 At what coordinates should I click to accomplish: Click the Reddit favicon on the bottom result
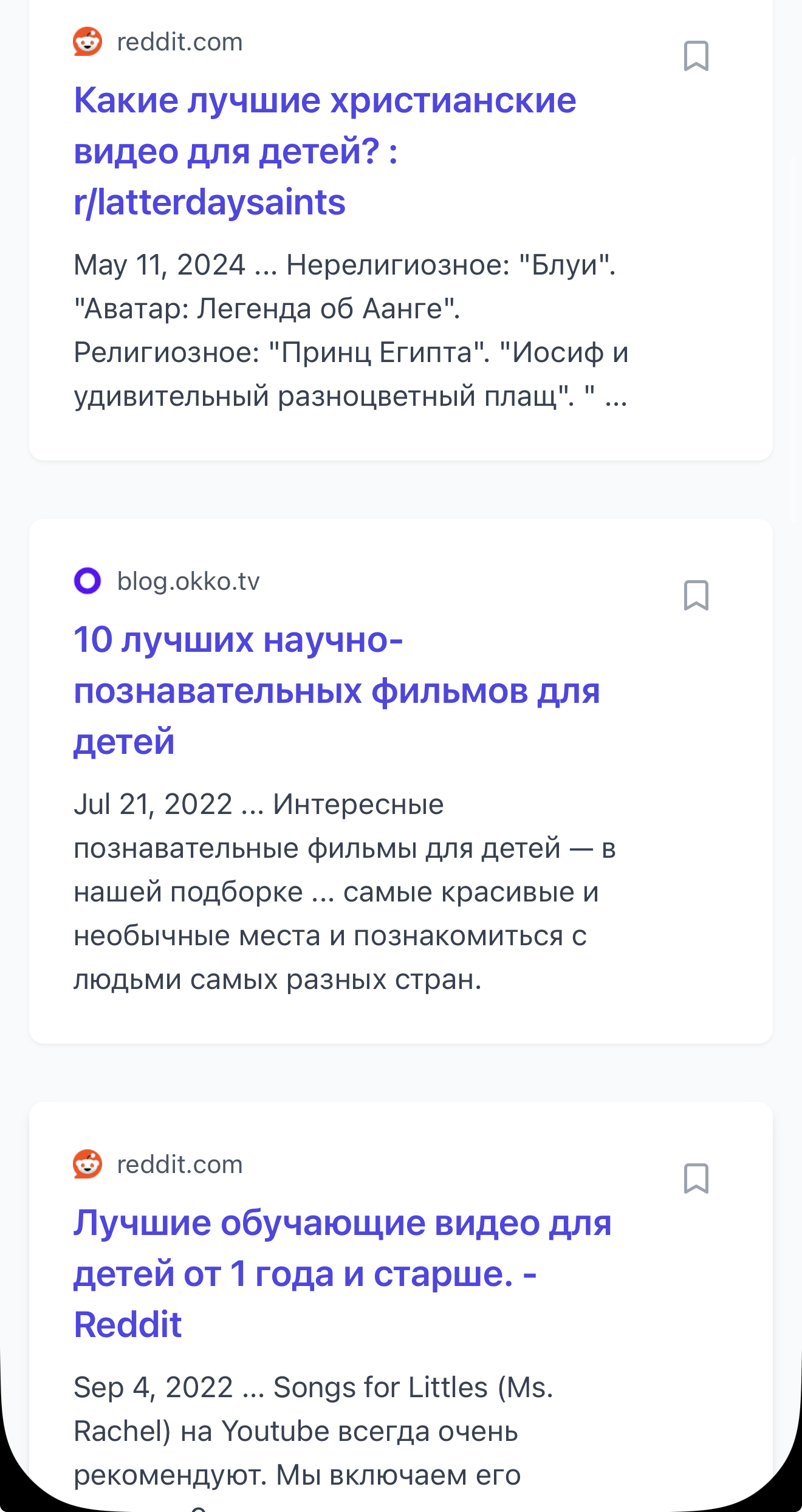point(87,1165)
